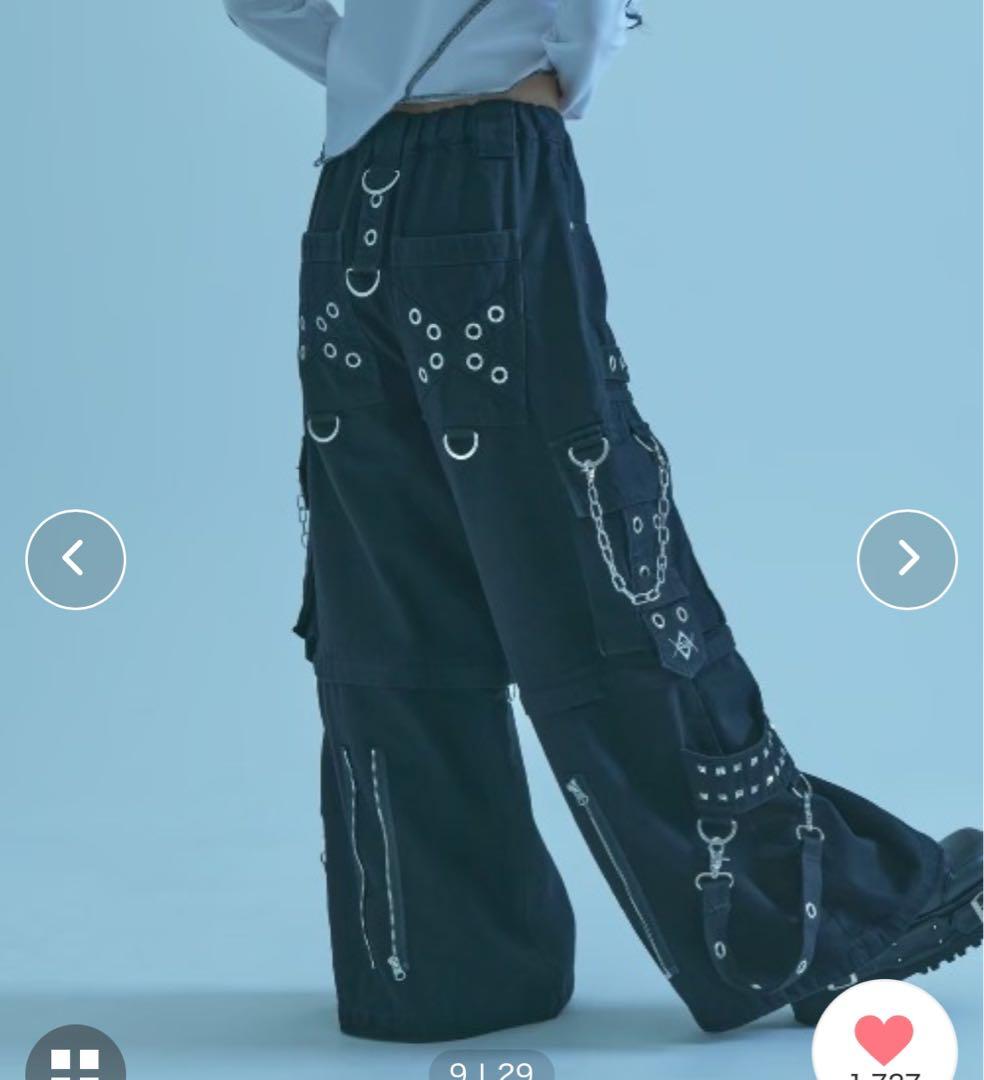Show the next product image
This screenshot has width=984, height=1080.
[x=907, y=559]
